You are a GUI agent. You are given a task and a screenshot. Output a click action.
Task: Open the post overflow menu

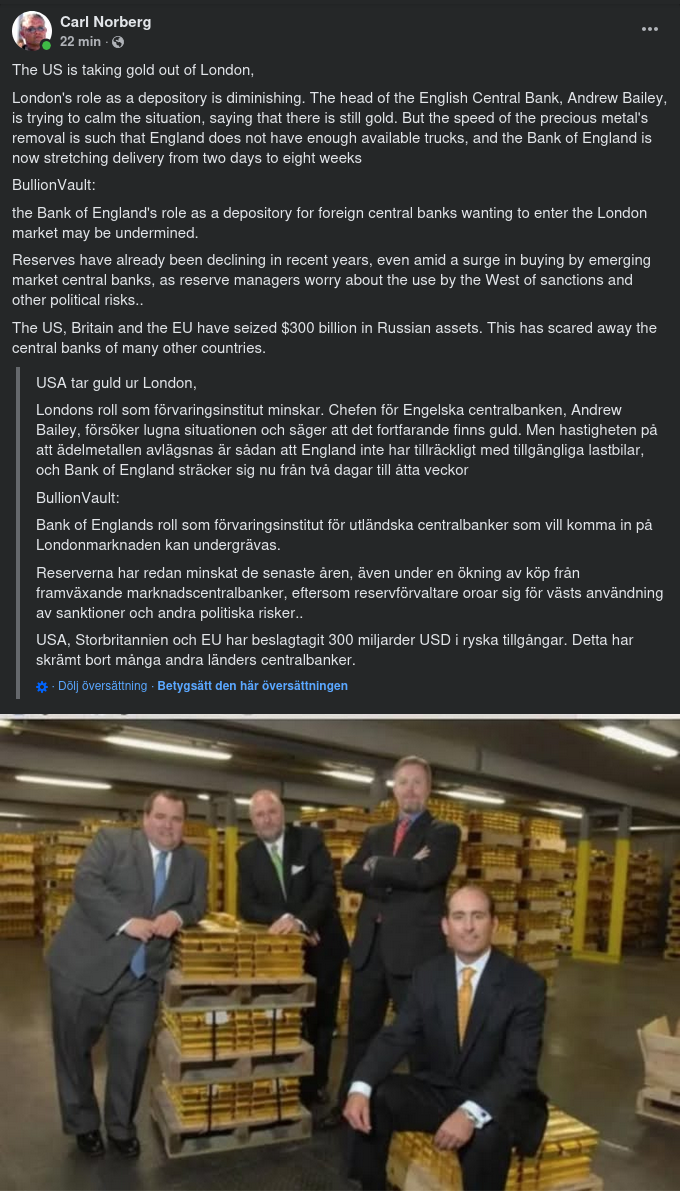[x=650, y=30]
